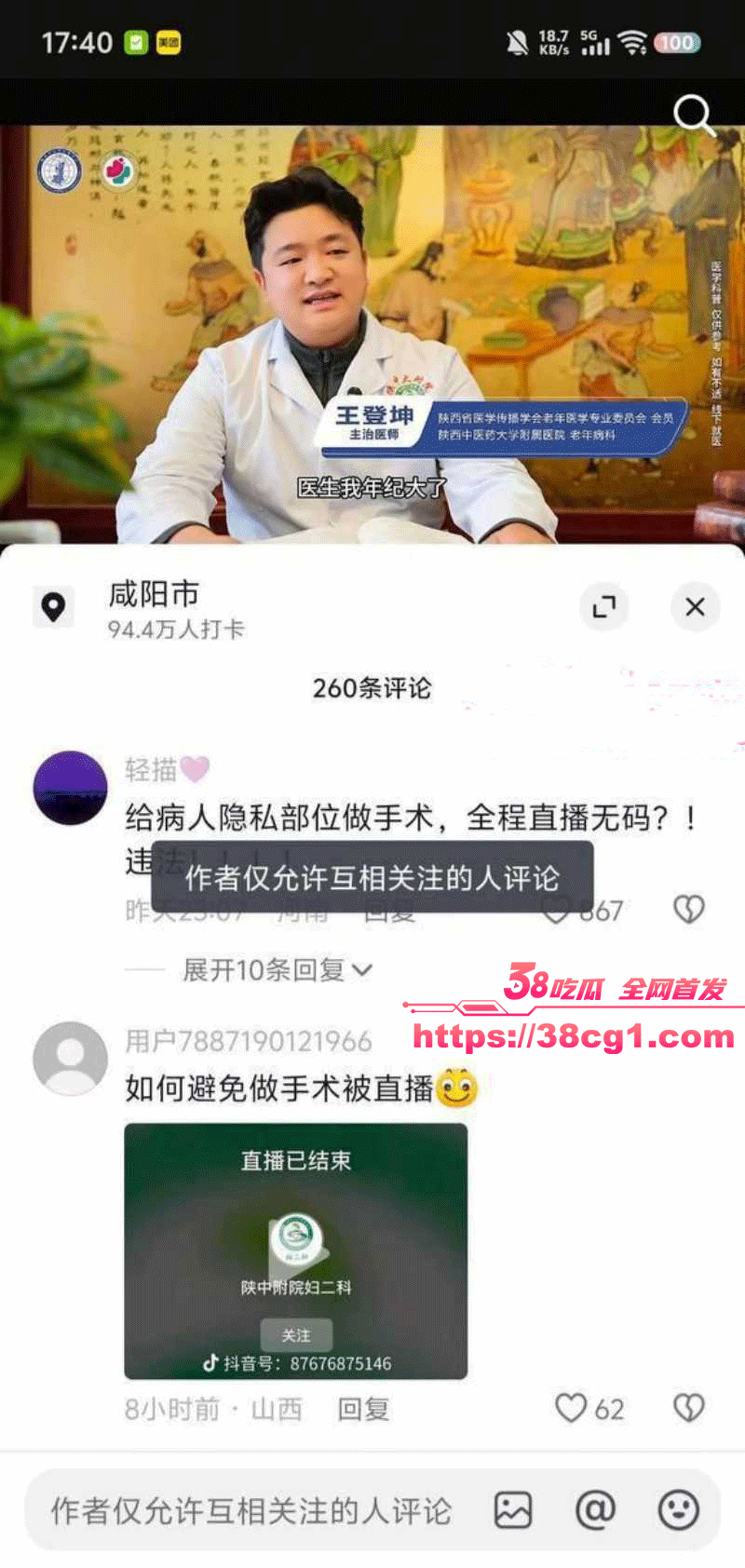Dislike the comment by 轻描
This screenshot has width=745, height=1568.
point(689,909)
